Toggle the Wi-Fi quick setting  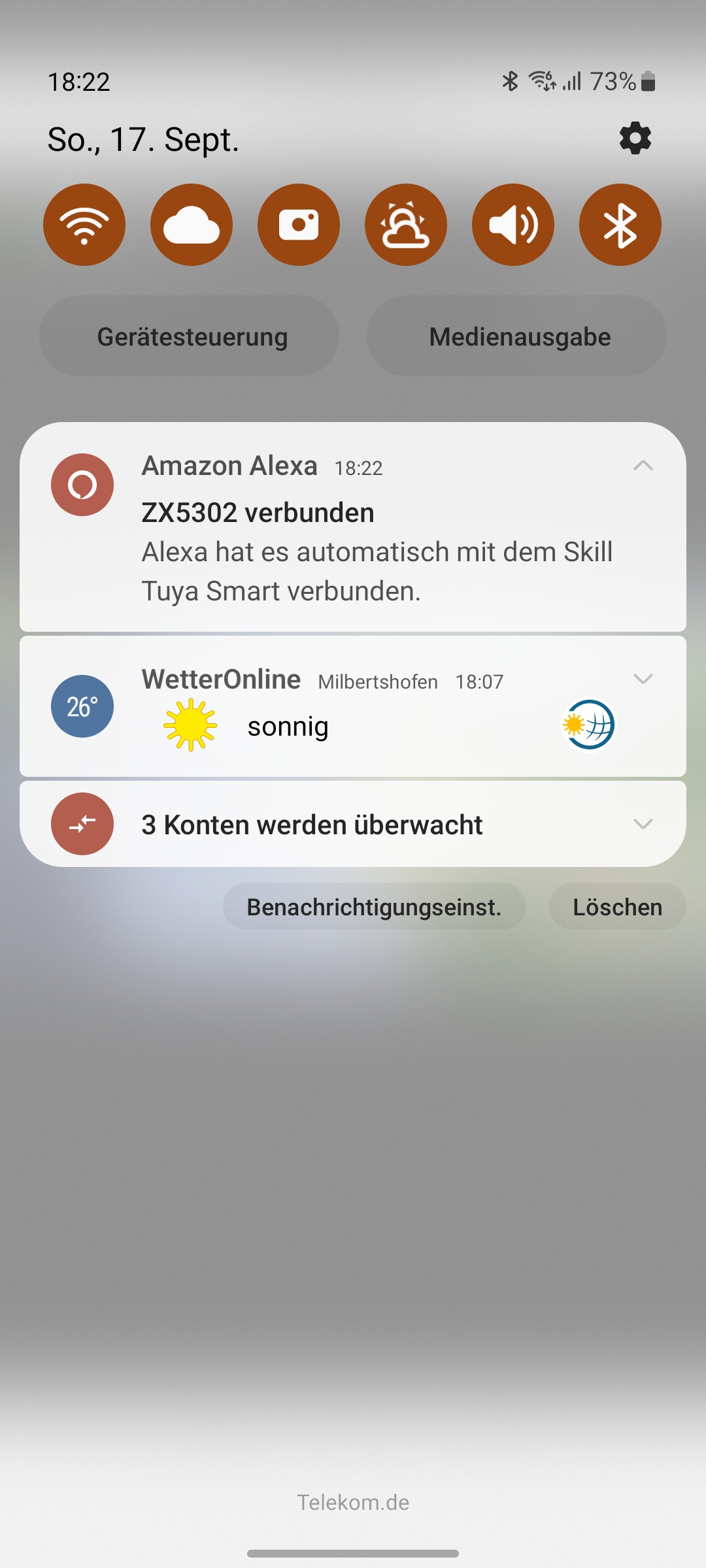tap(84, 225)
